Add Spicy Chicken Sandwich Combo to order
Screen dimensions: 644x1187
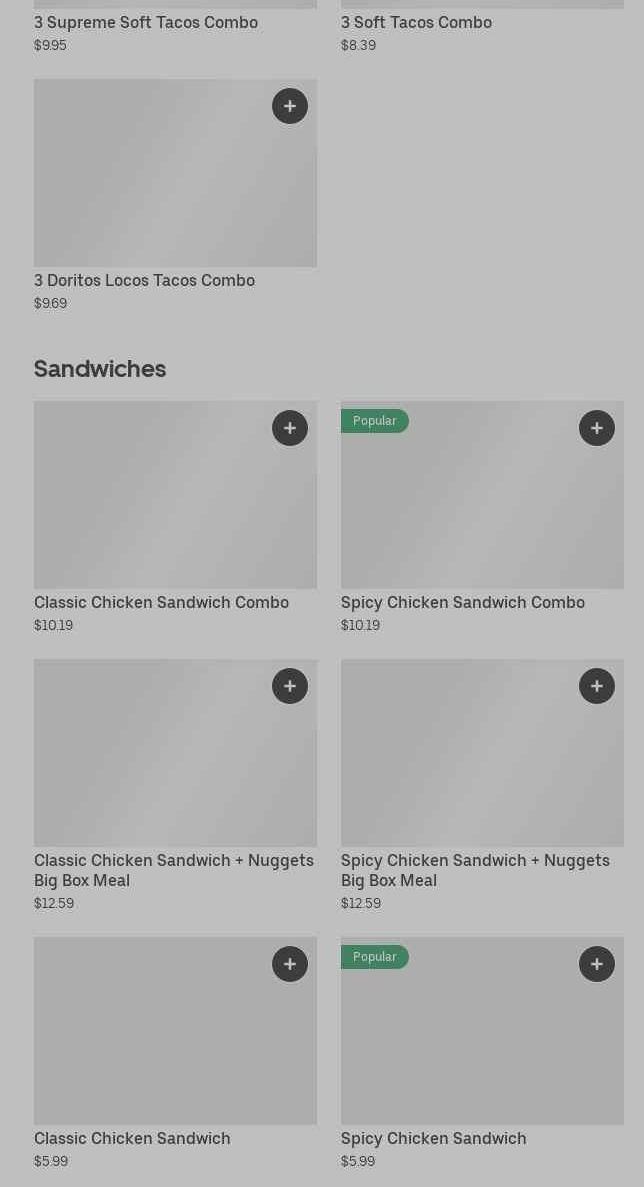pyautogui.click(x=597, y=428)
